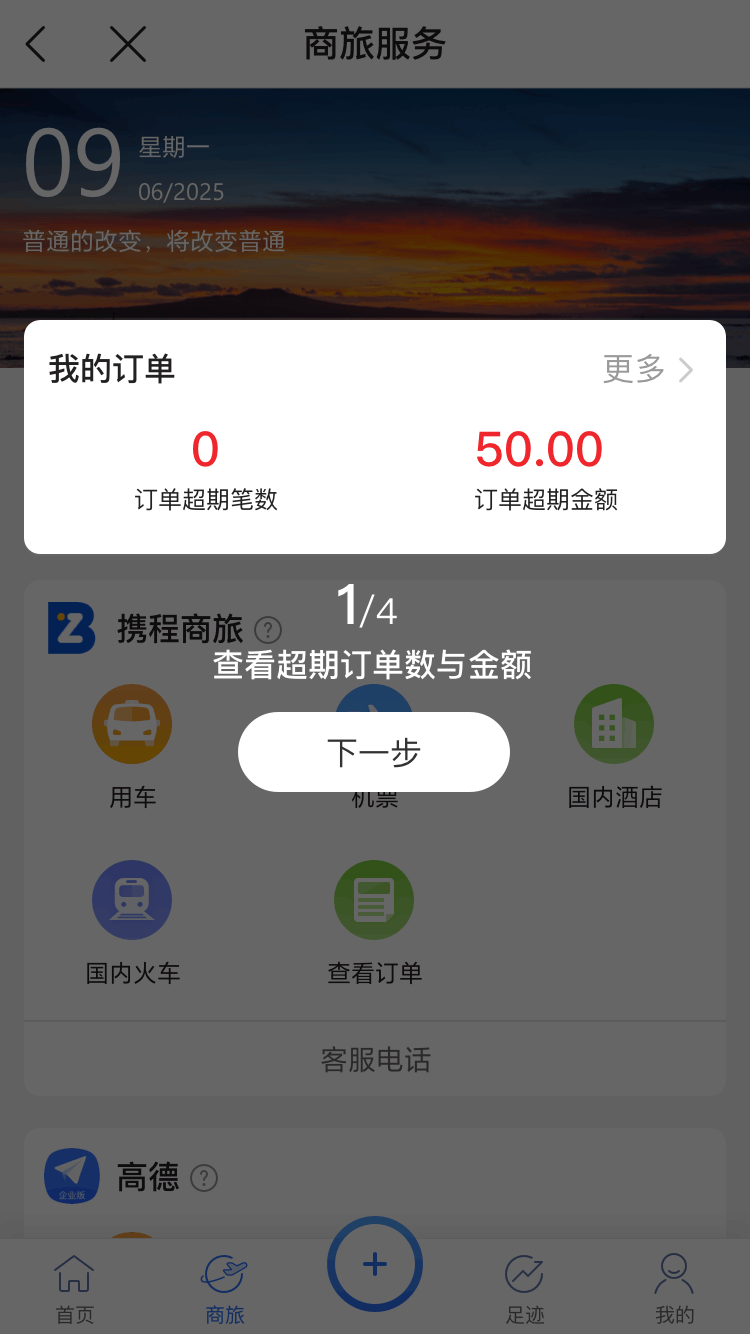Go back with the arrow icon
Image resolution: width=750 pixels, height=1334 pixels.
[x=36, y=44]
